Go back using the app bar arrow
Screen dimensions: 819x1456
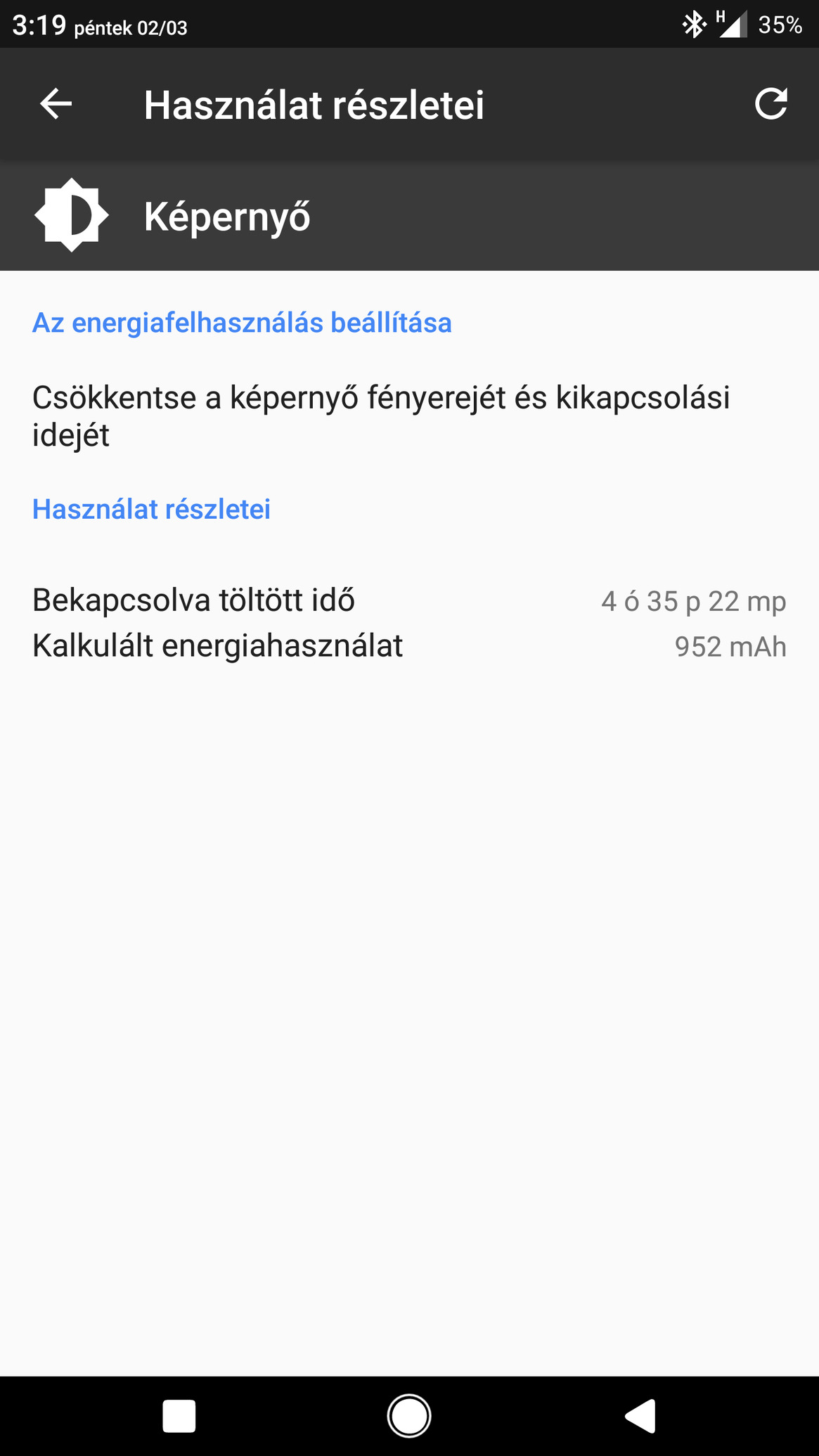(56, 104)
